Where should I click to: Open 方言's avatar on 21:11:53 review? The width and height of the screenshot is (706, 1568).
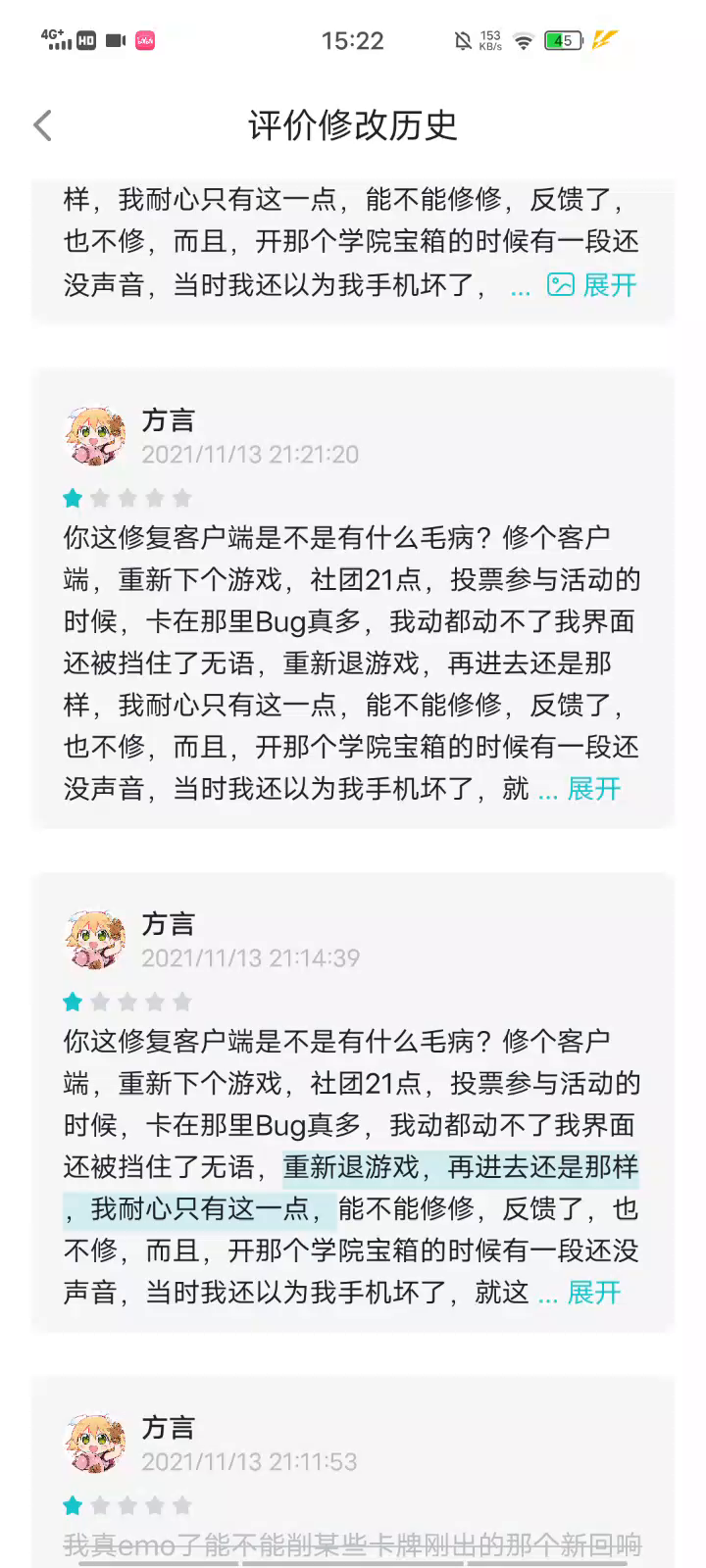[x=95, y=1444]
